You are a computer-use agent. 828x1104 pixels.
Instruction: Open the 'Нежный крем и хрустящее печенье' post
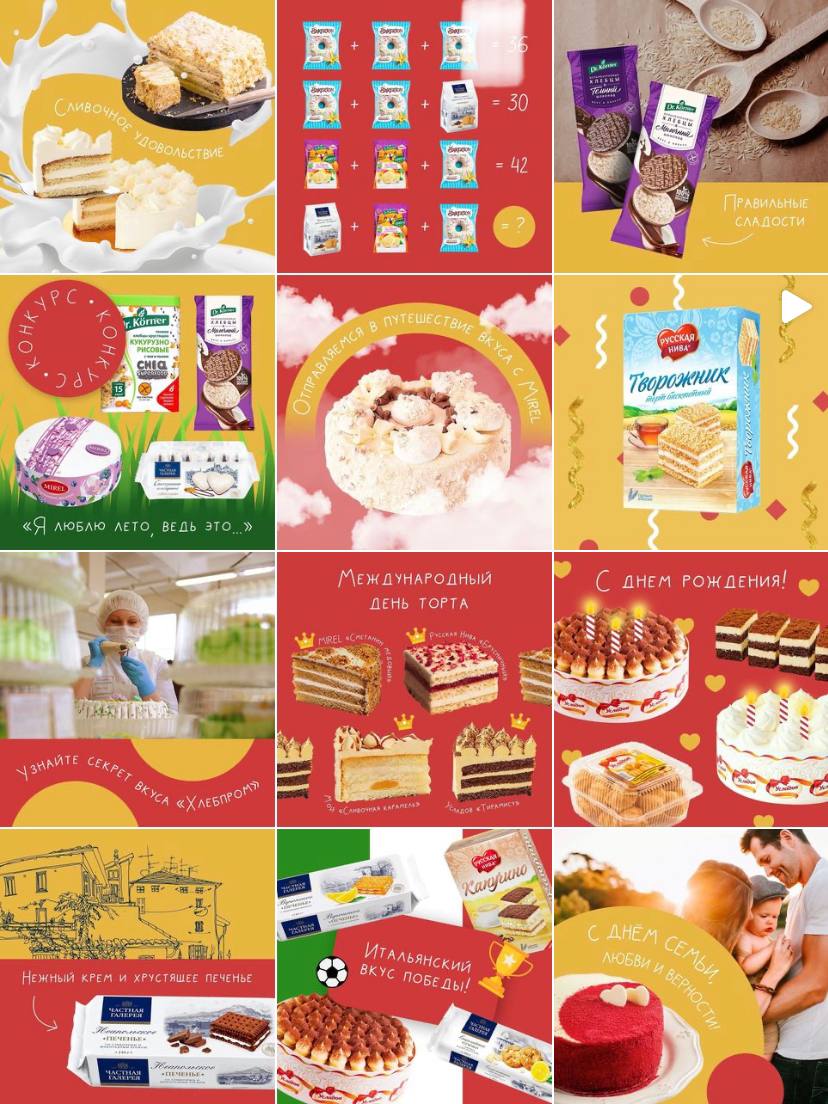click(137, 966)
